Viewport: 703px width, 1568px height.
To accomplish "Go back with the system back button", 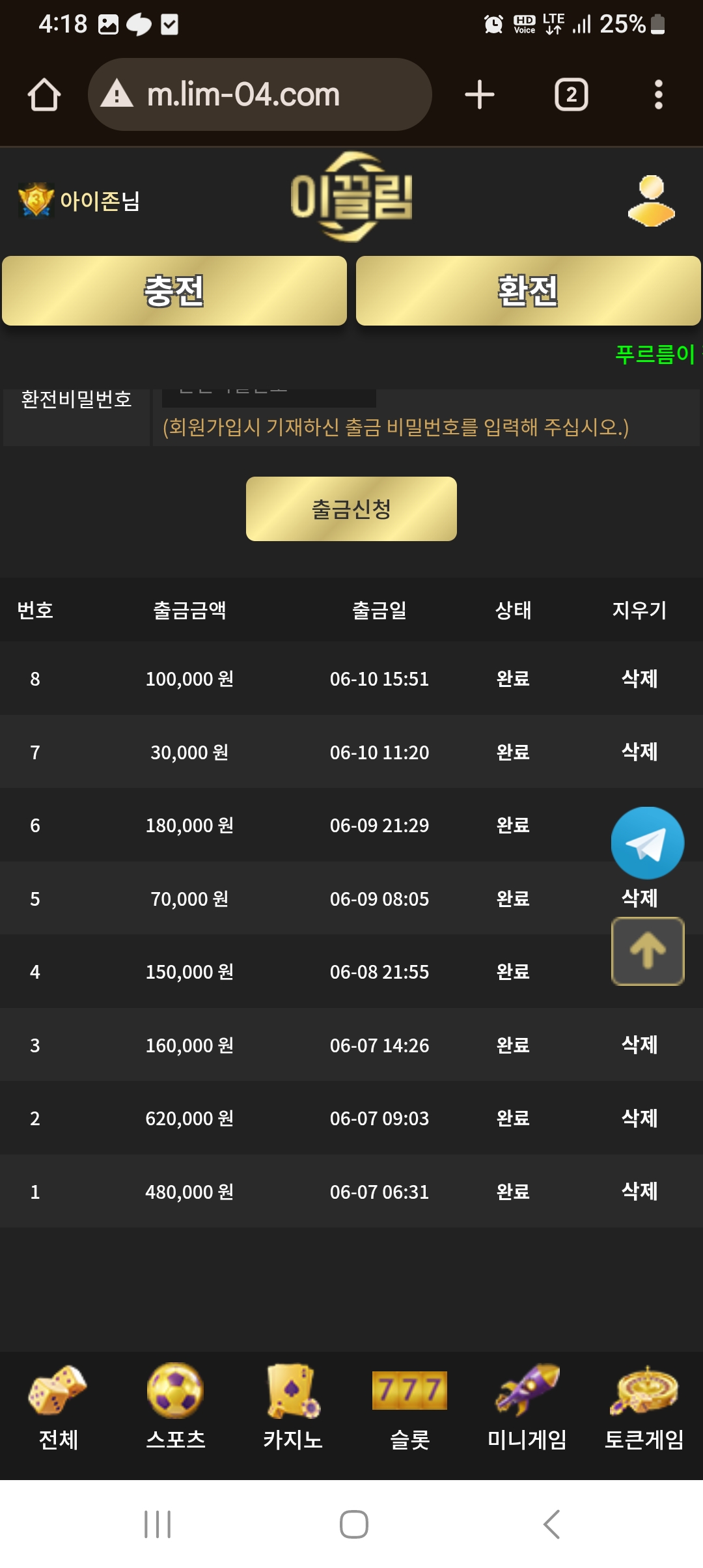I will coord(551,1524).
